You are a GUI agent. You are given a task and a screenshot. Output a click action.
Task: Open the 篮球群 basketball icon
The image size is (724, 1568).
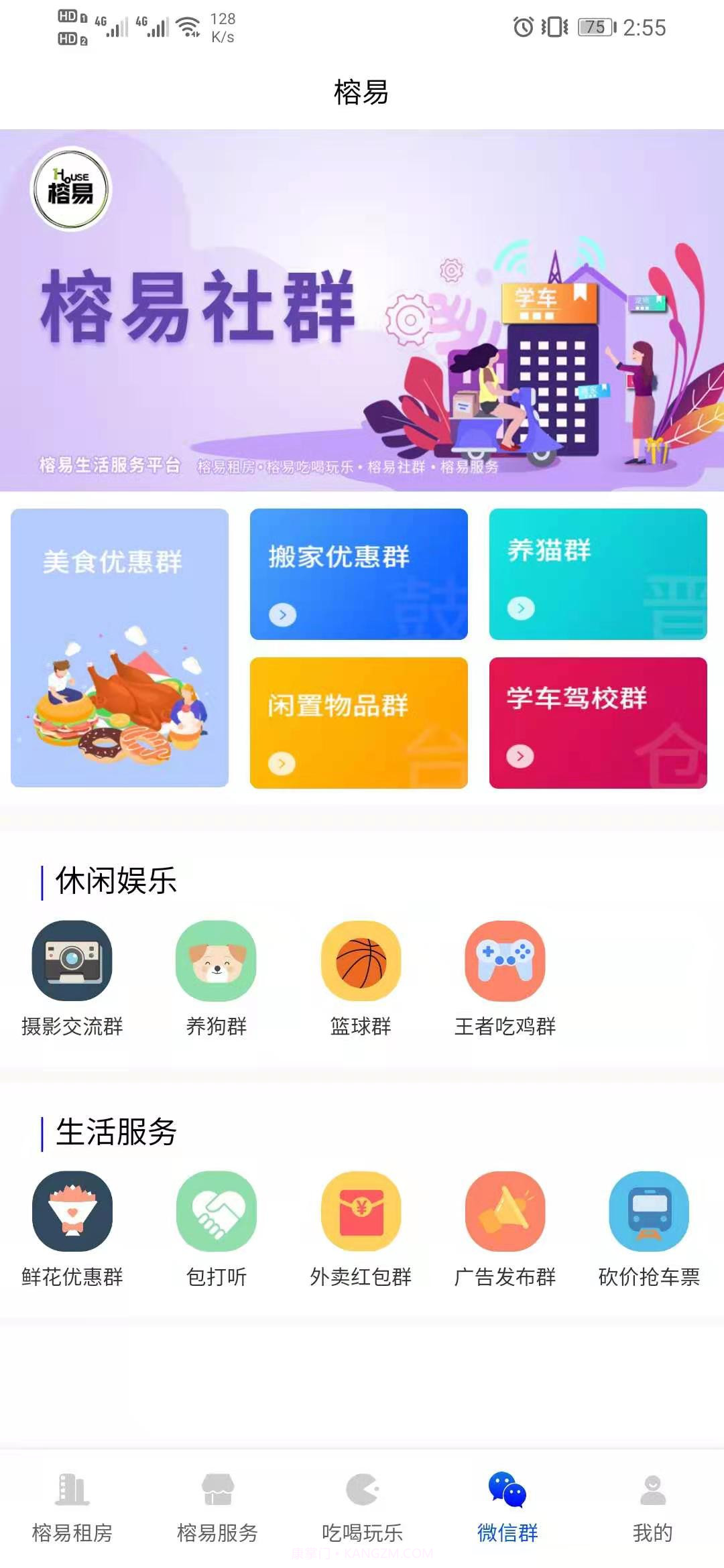[361, 963]
